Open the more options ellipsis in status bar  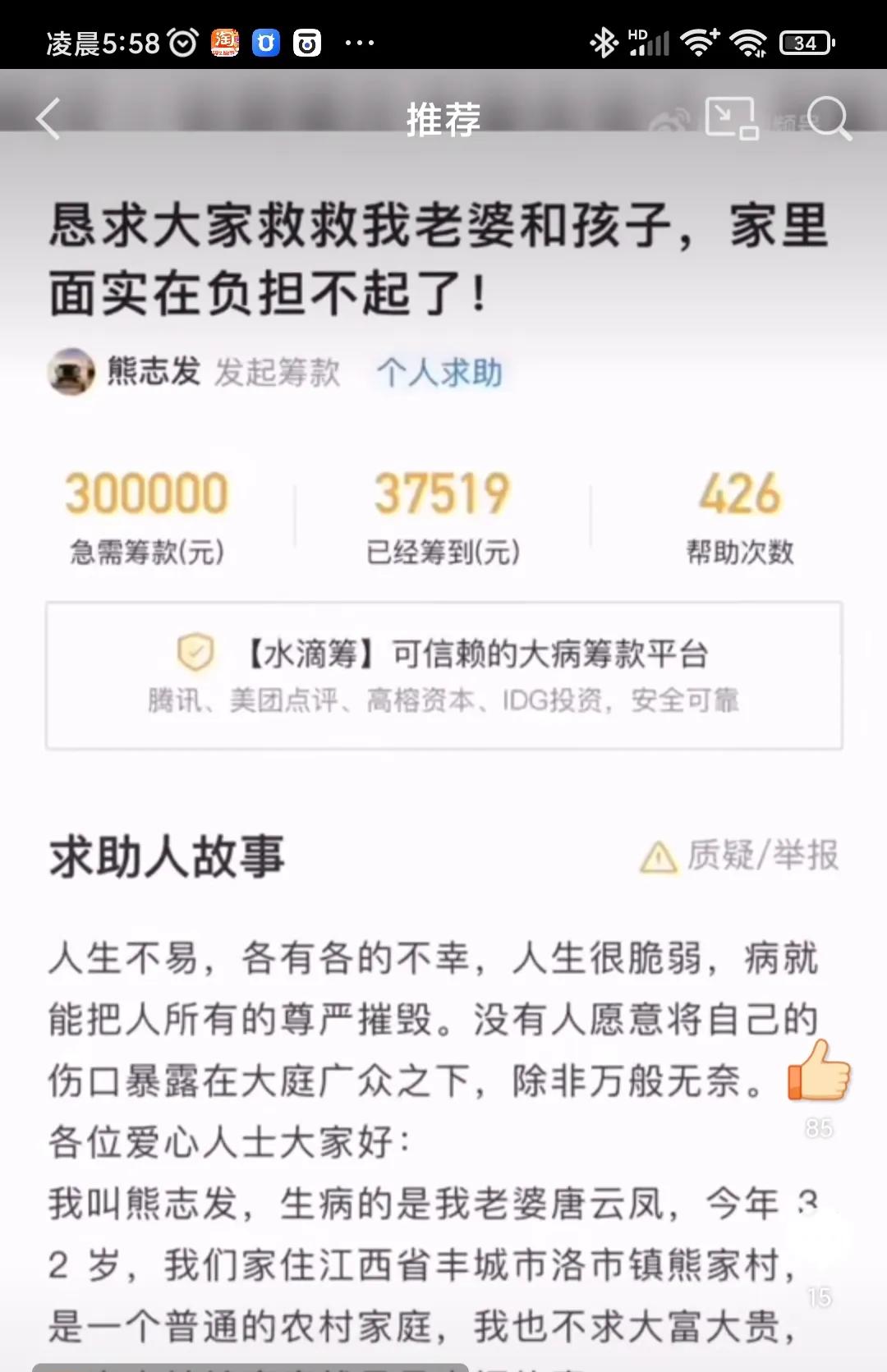click(359, 41)
